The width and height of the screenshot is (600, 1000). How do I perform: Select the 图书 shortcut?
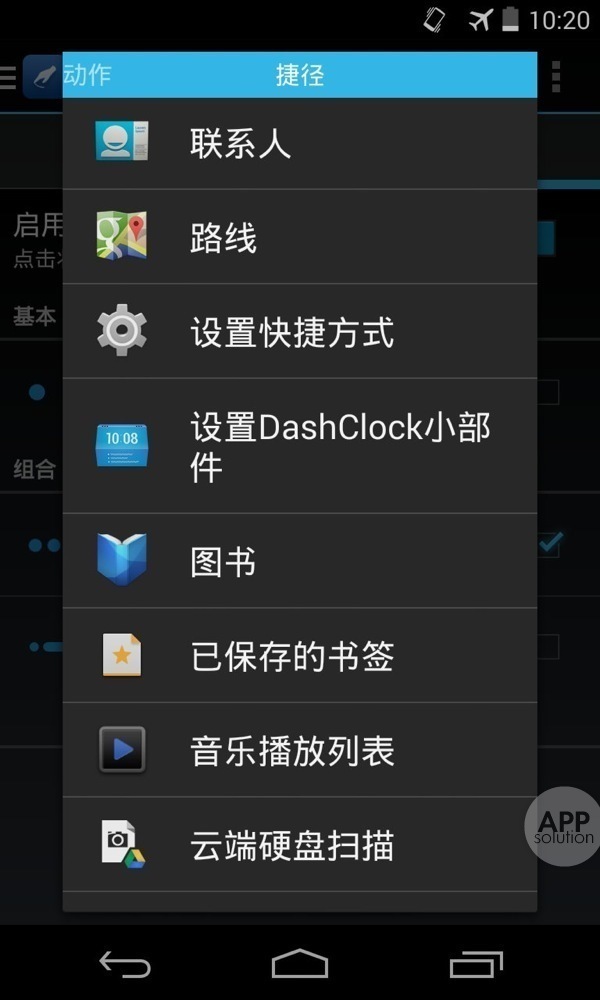point(299,561)
